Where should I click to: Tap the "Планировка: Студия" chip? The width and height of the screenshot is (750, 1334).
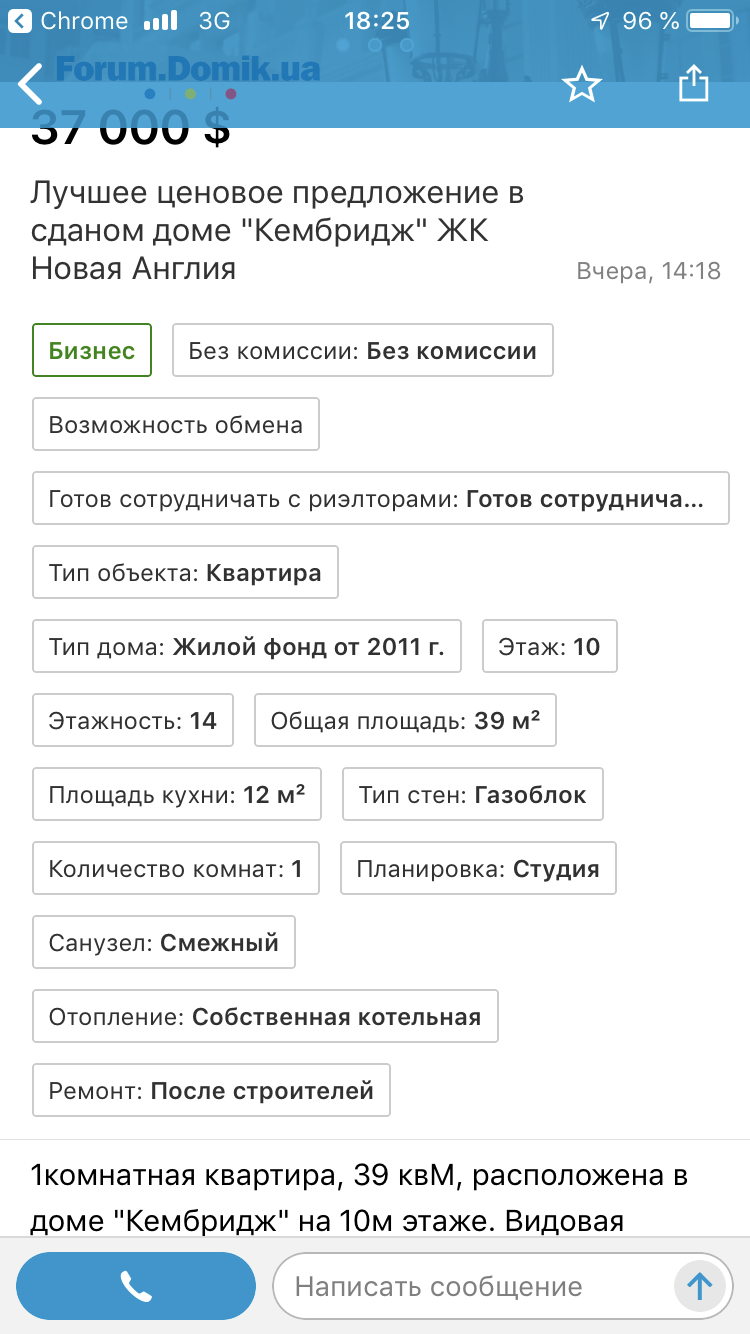coord(478,868)
